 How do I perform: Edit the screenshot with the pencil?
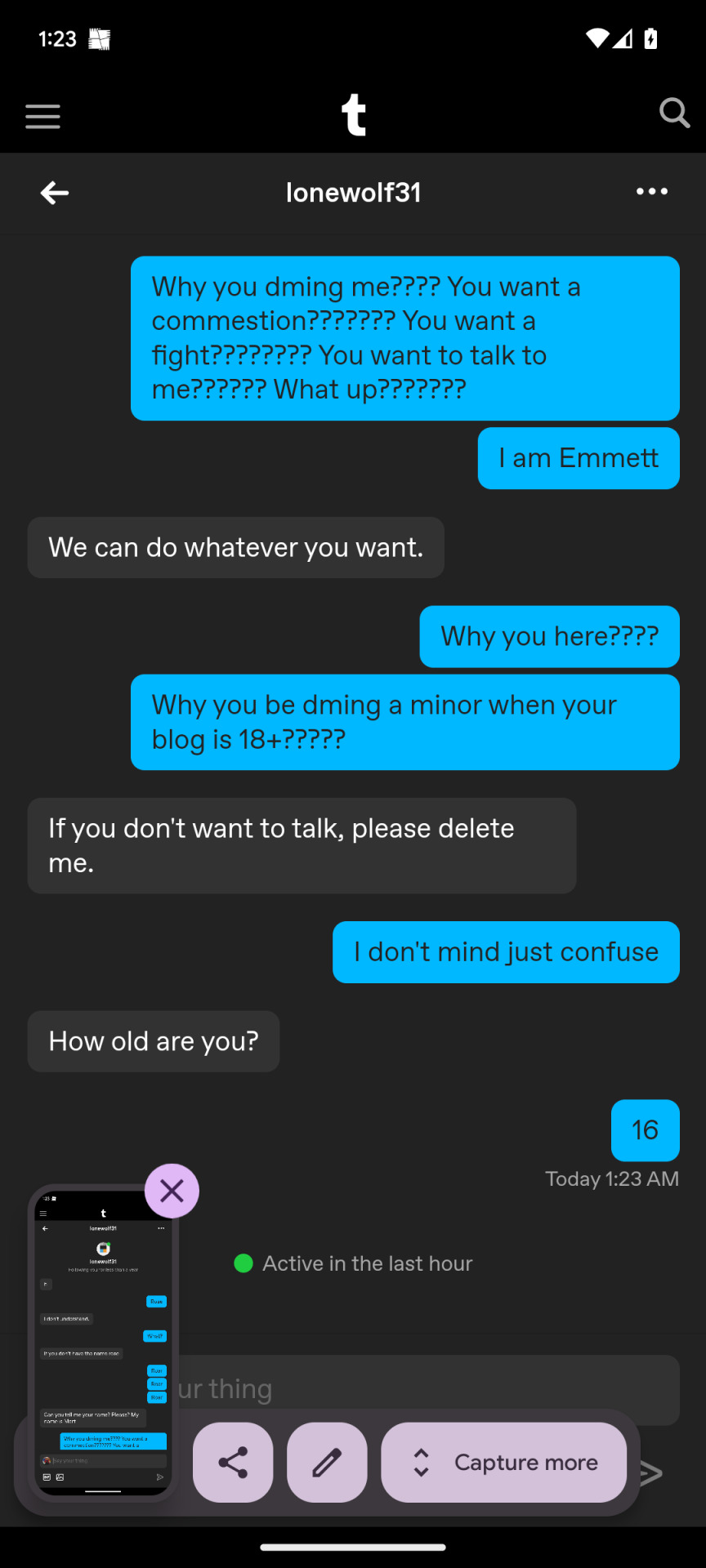(327, 1463)
